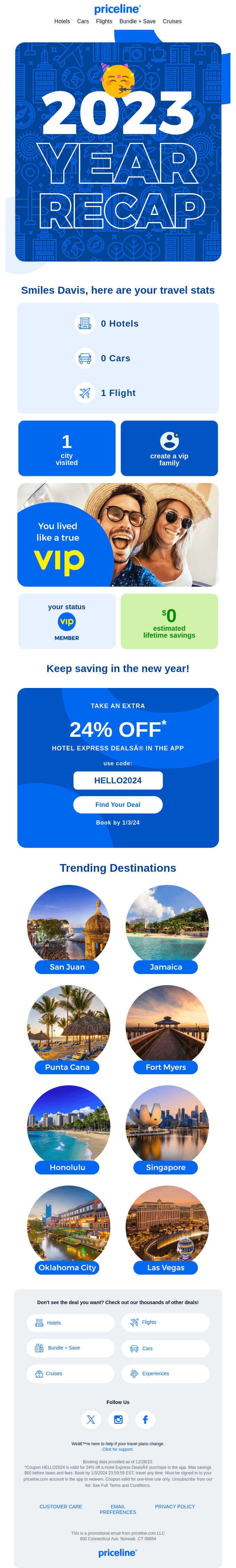Select the Singapore destination
This screenshot has width=236, height=1568.
coord(166,1168)
